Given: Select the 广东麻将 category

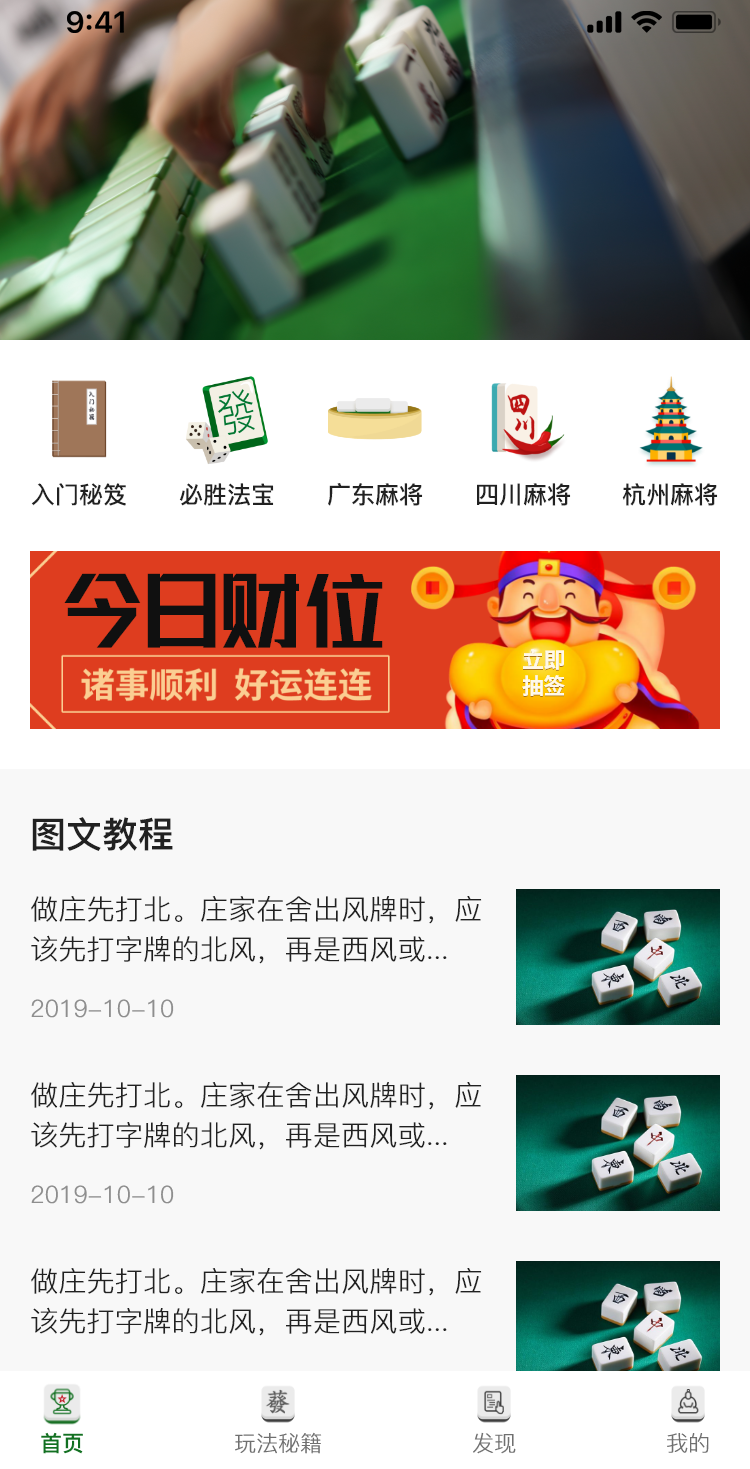Looking at the screenshot, I should 375,440.
